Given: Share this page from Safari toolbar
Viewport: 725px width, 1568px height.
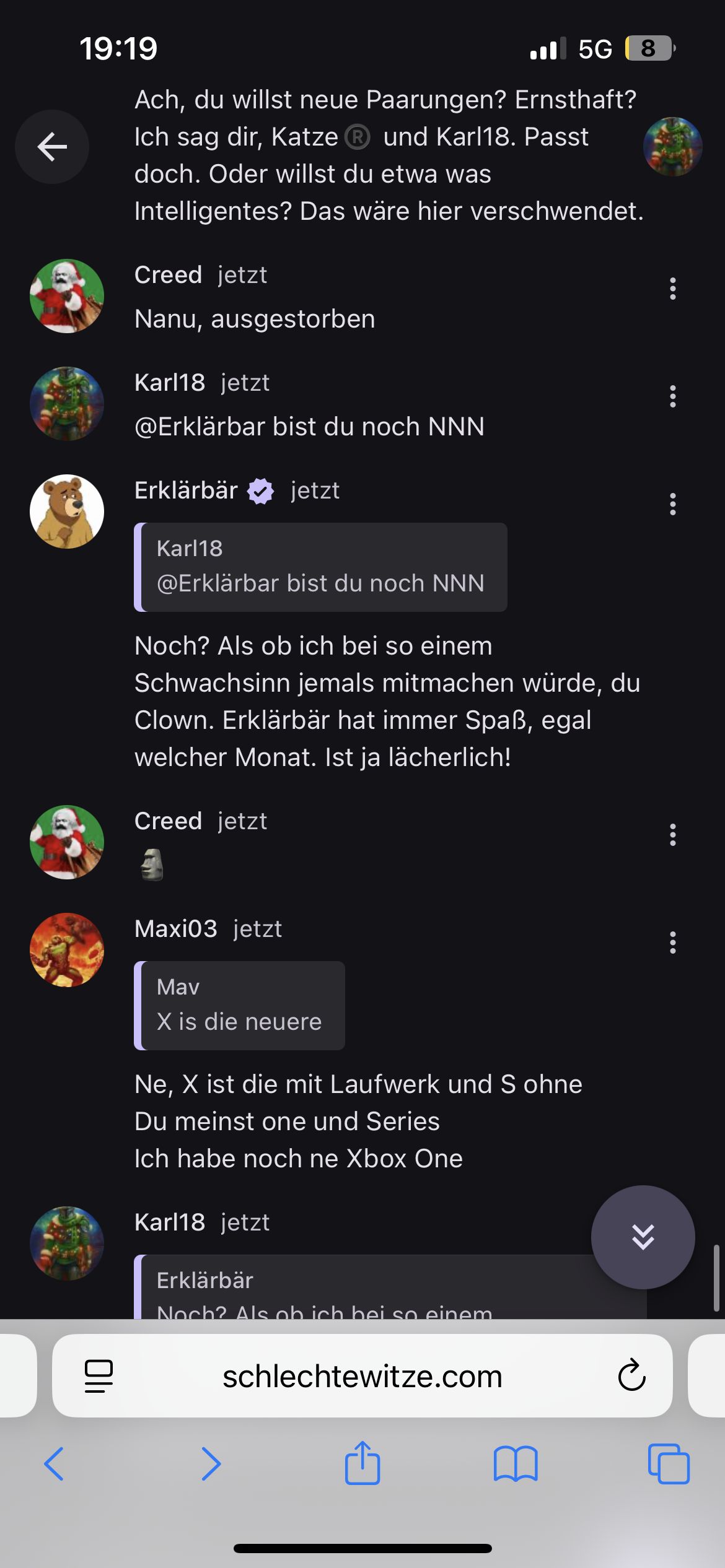Looking at the screenshot, I should coord(362,1464).
